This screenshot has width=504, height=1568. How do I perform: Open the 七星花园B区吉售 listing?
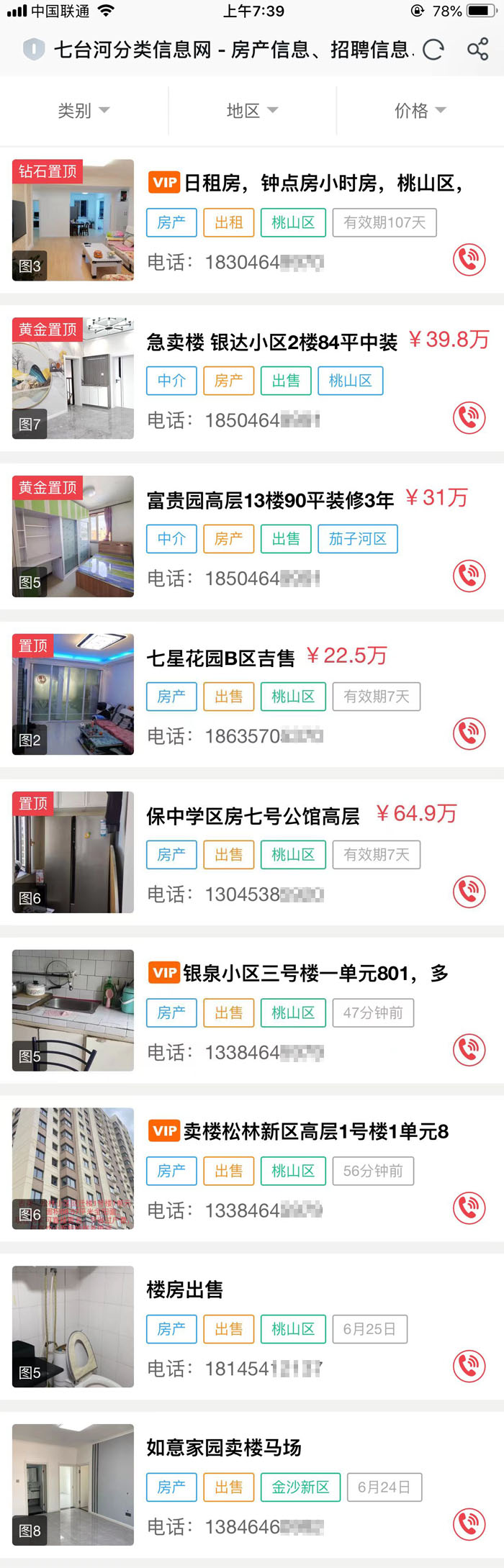tap(221, 658)
